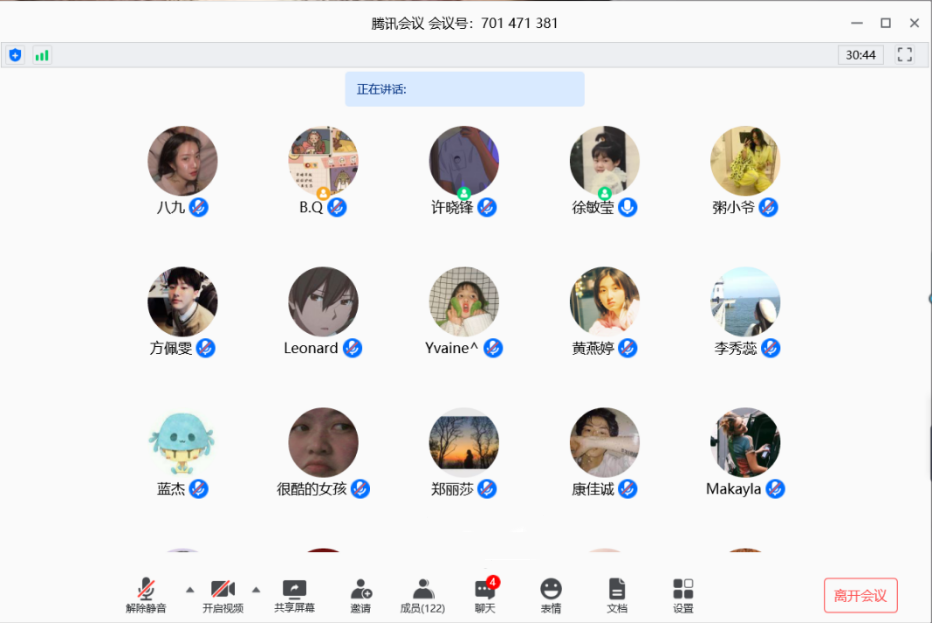Close the meeting window
Viewport: 932px width, 623px height.
914,23
